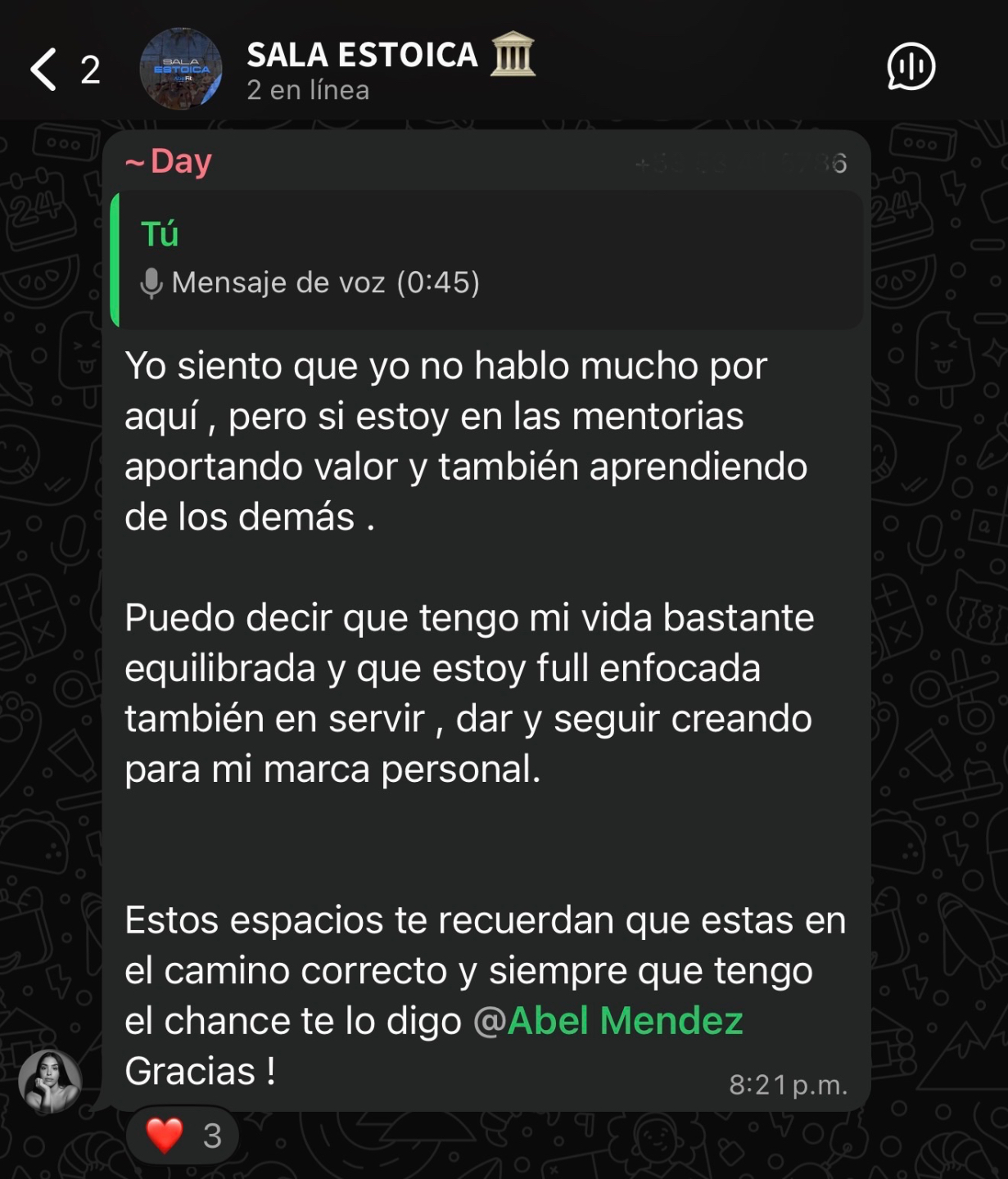
Task: Open SALA ESTOICA group info
Action: (362, 69)
